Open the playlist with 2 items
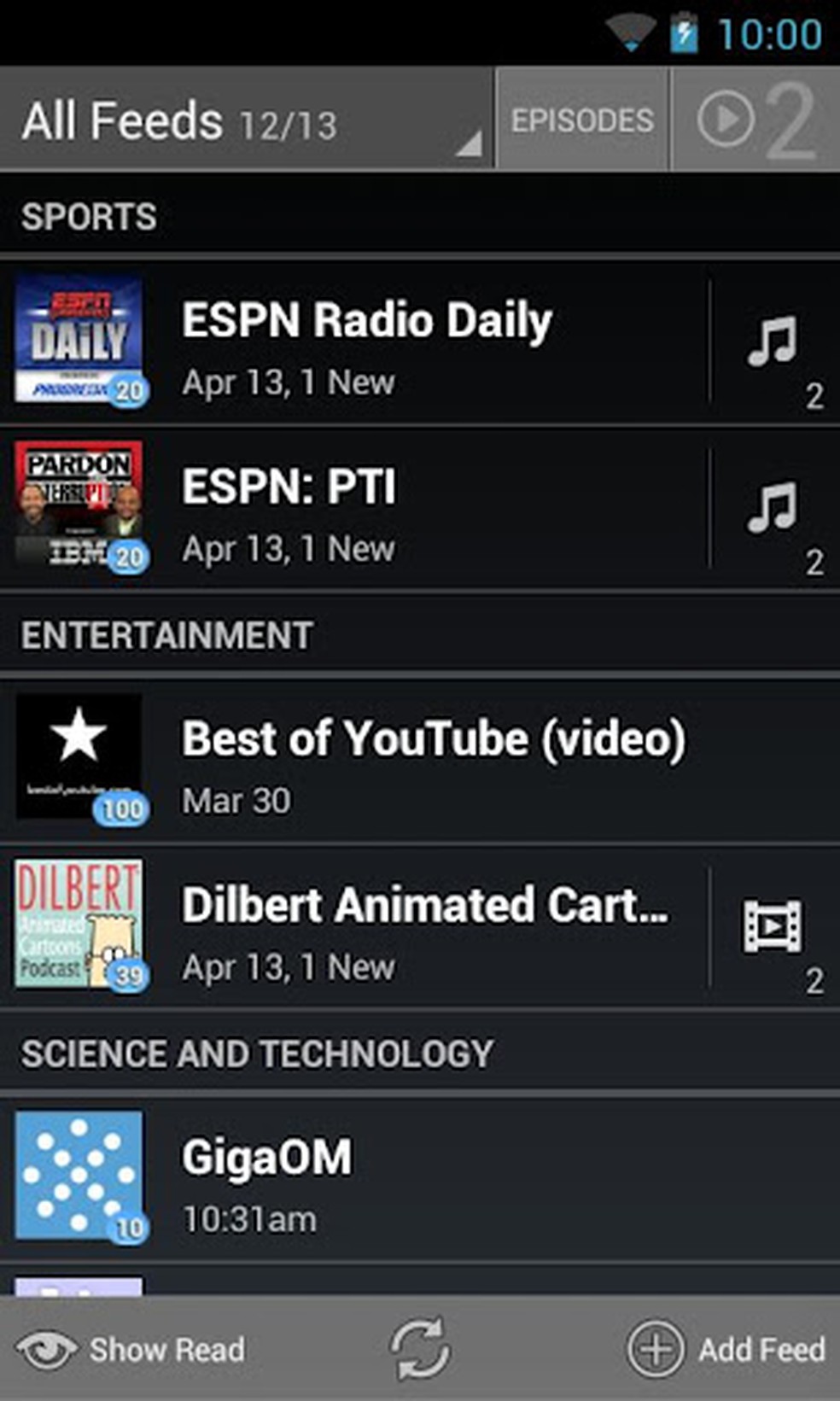 coord(756,120)
